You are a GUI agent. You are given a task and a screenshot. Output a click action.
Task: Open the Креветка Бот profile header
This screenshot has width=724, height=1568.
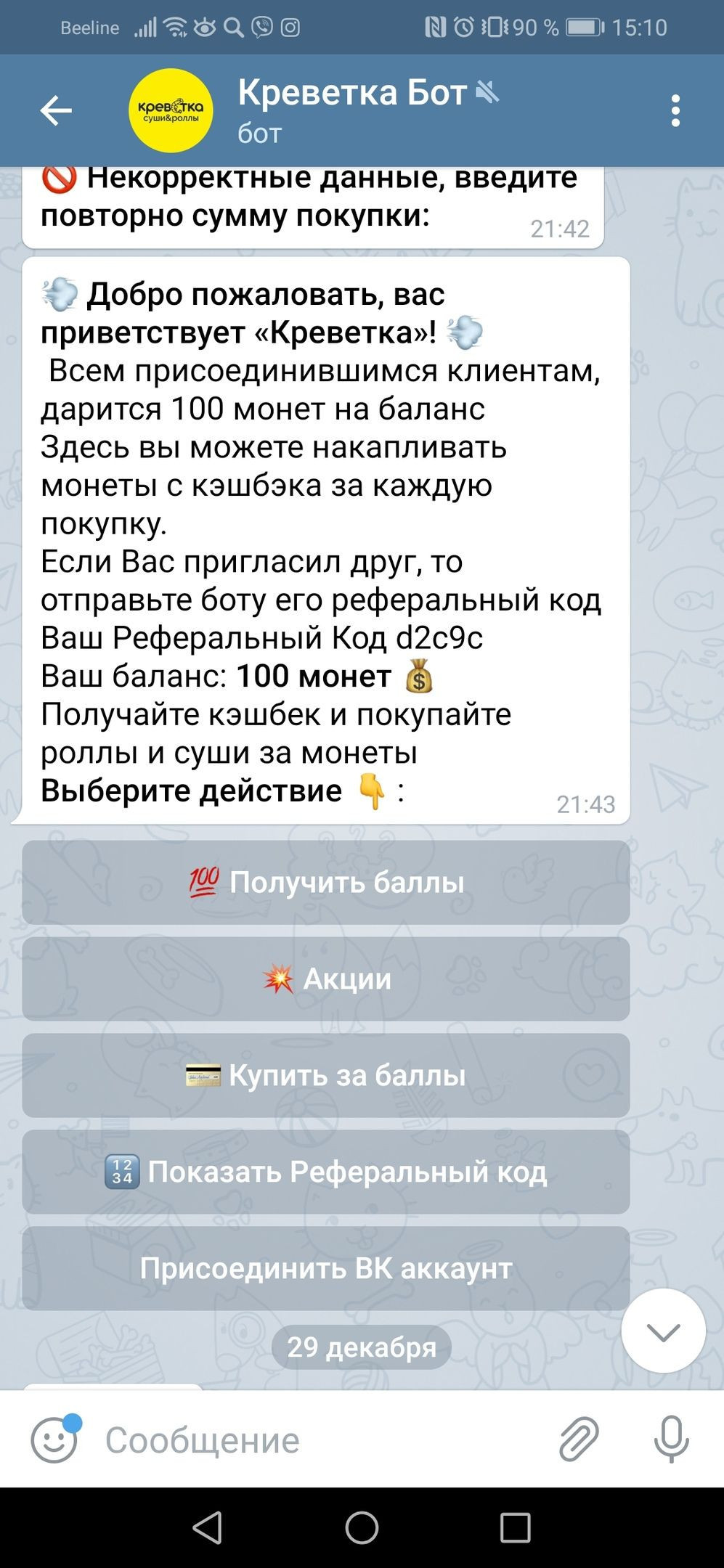351,110
